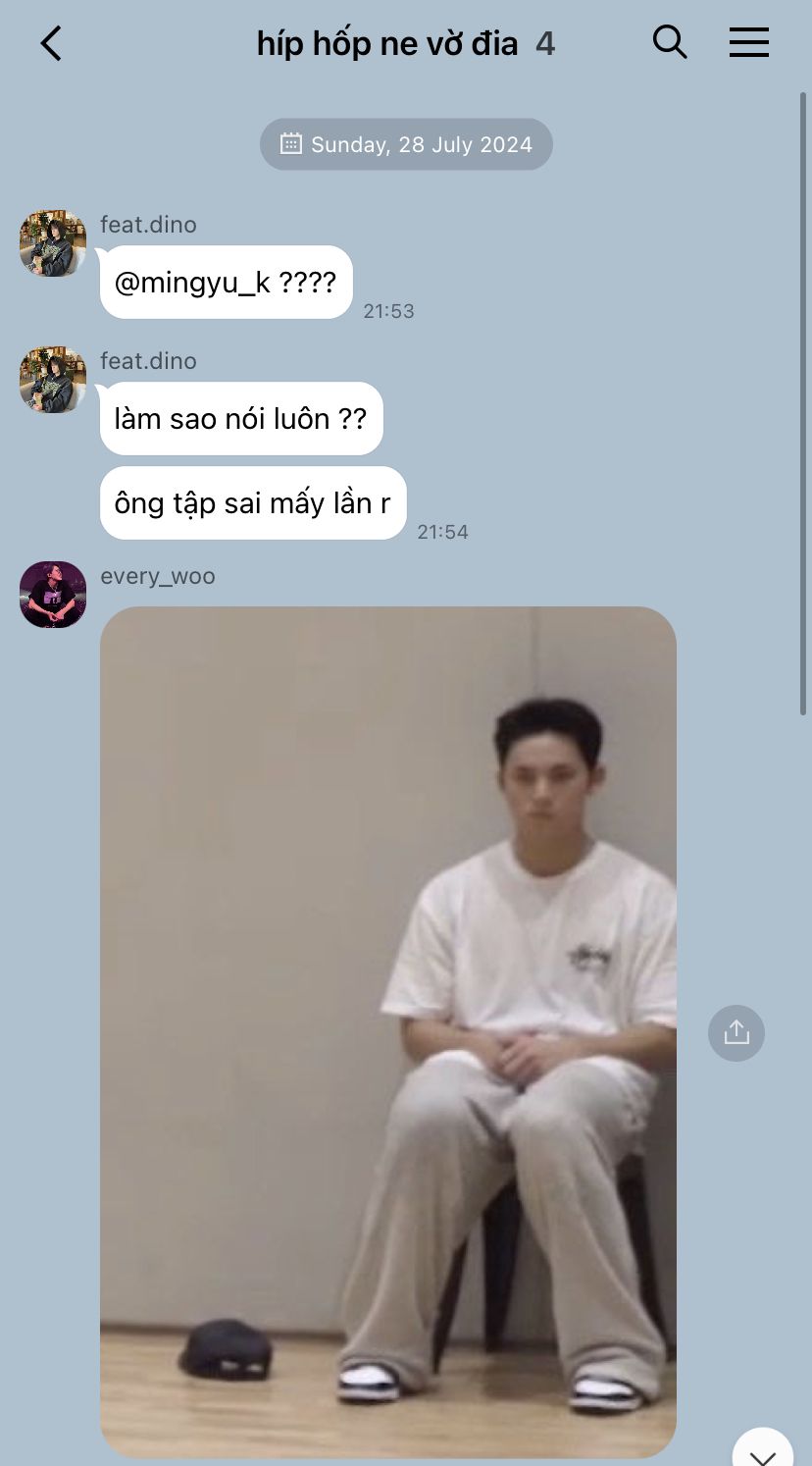Open feat.dino's avatar next to @mingyu_k message
The height and width of the screenshot is (1466, 812).
click(53, 243)
